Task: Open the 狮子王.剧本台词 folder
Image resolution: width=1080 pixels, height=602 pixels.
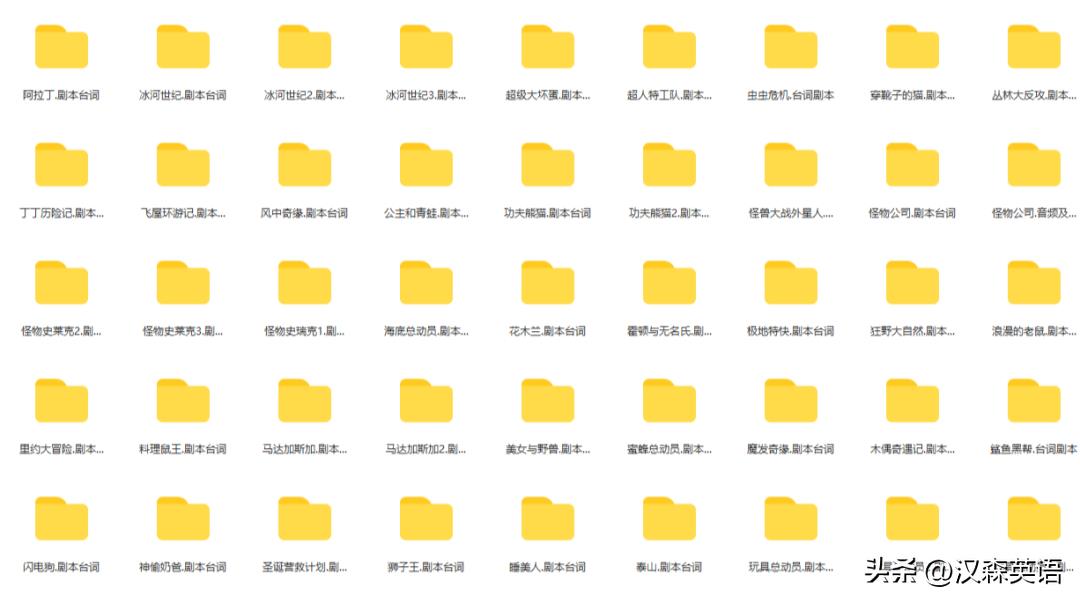Action: tap(426, 520)
